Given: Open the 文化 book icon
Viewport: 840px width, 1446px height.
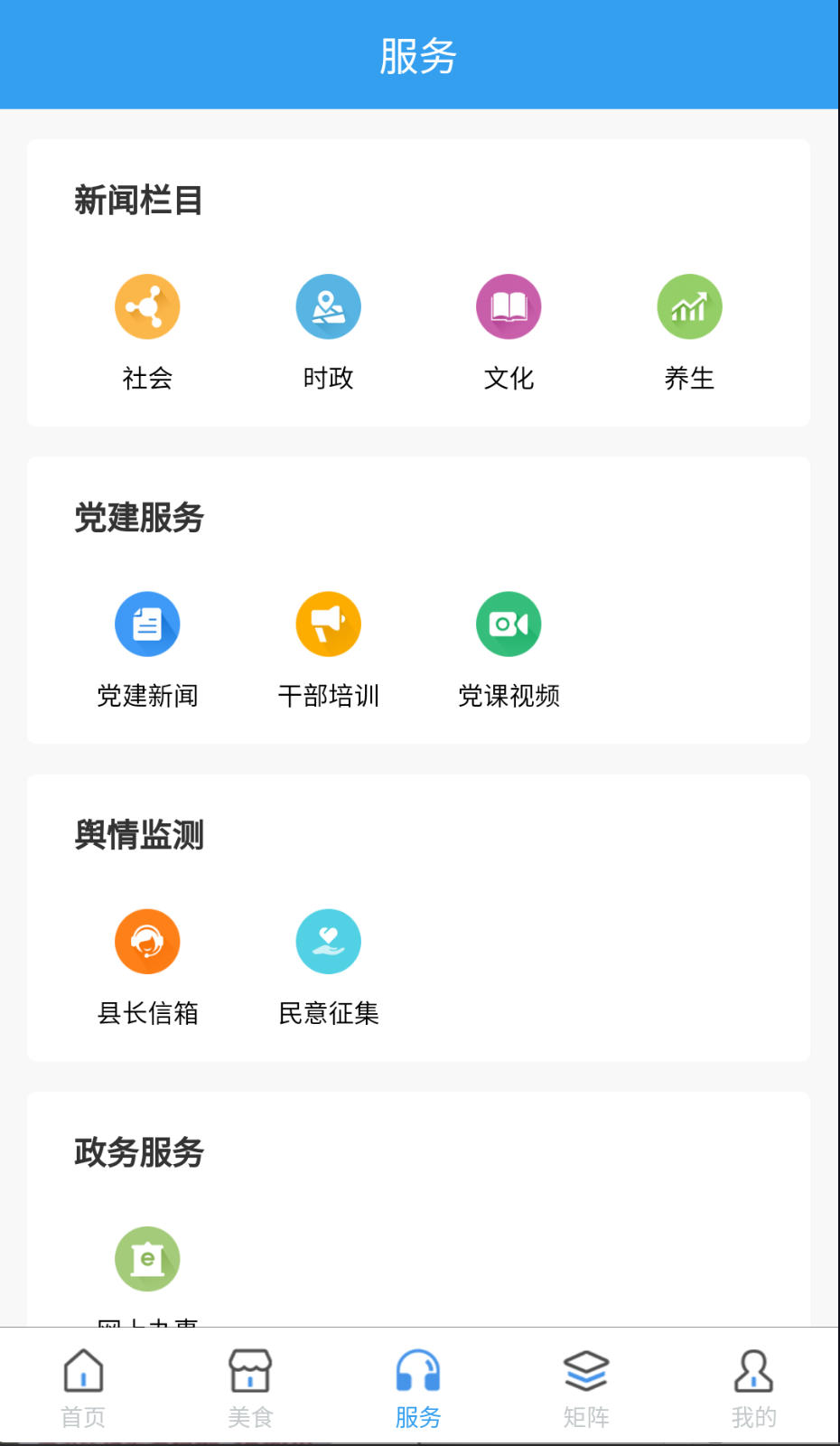Looking at the screenshot, I should 509,306.
